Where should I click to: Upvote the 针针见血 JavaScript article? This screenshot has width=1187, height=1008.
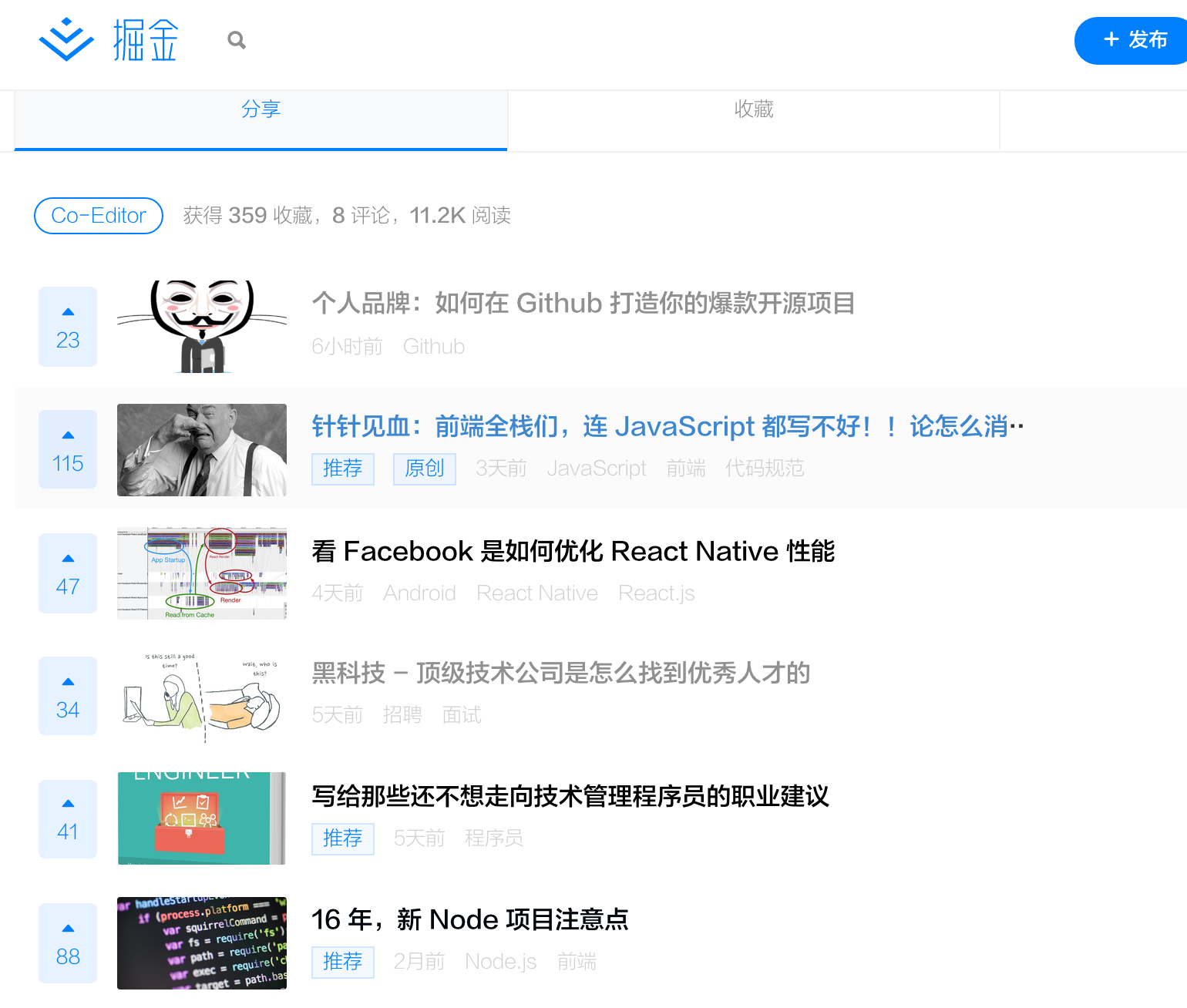click(x=68, y=449)
